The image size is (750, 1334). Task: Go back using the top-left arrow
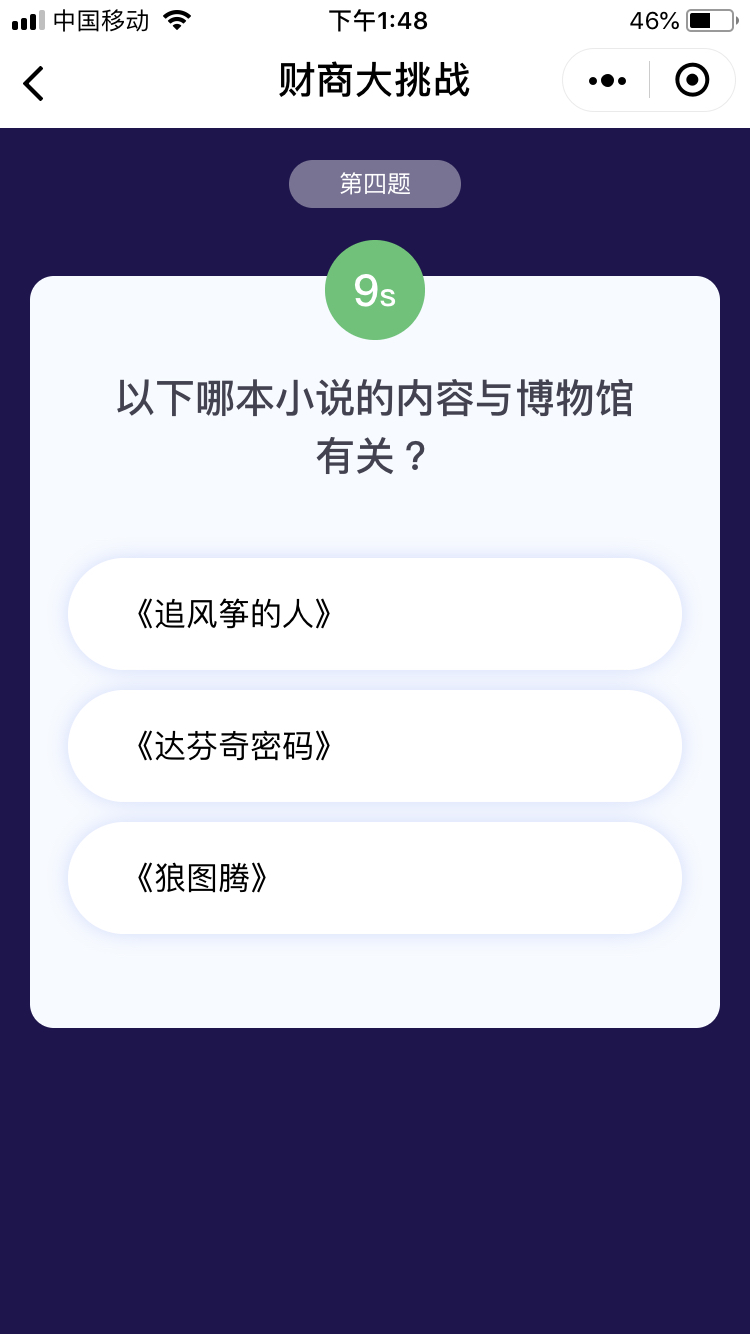click(34, 83)
